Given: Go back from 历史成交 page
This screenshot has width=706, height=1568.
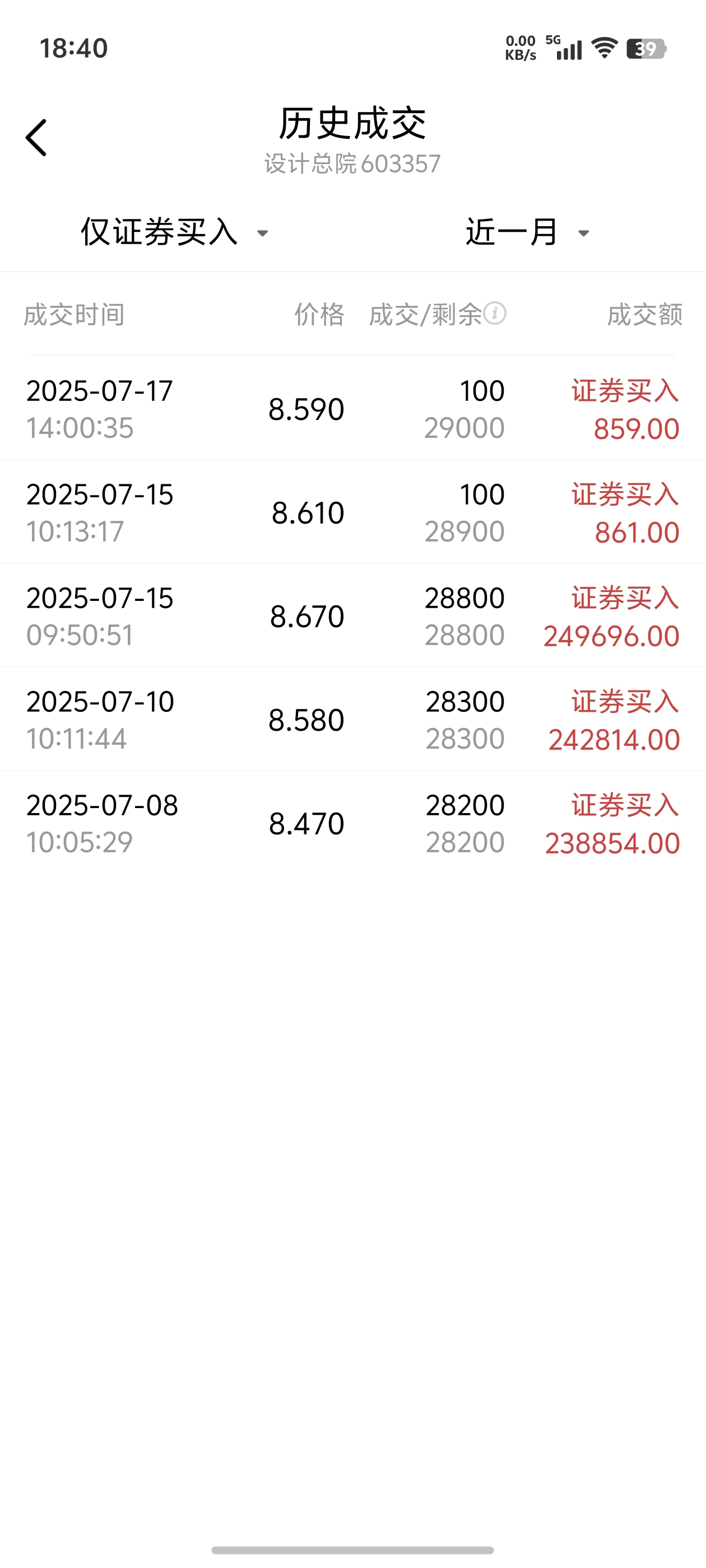Looking at the screenshot, I should coord(36,138).
